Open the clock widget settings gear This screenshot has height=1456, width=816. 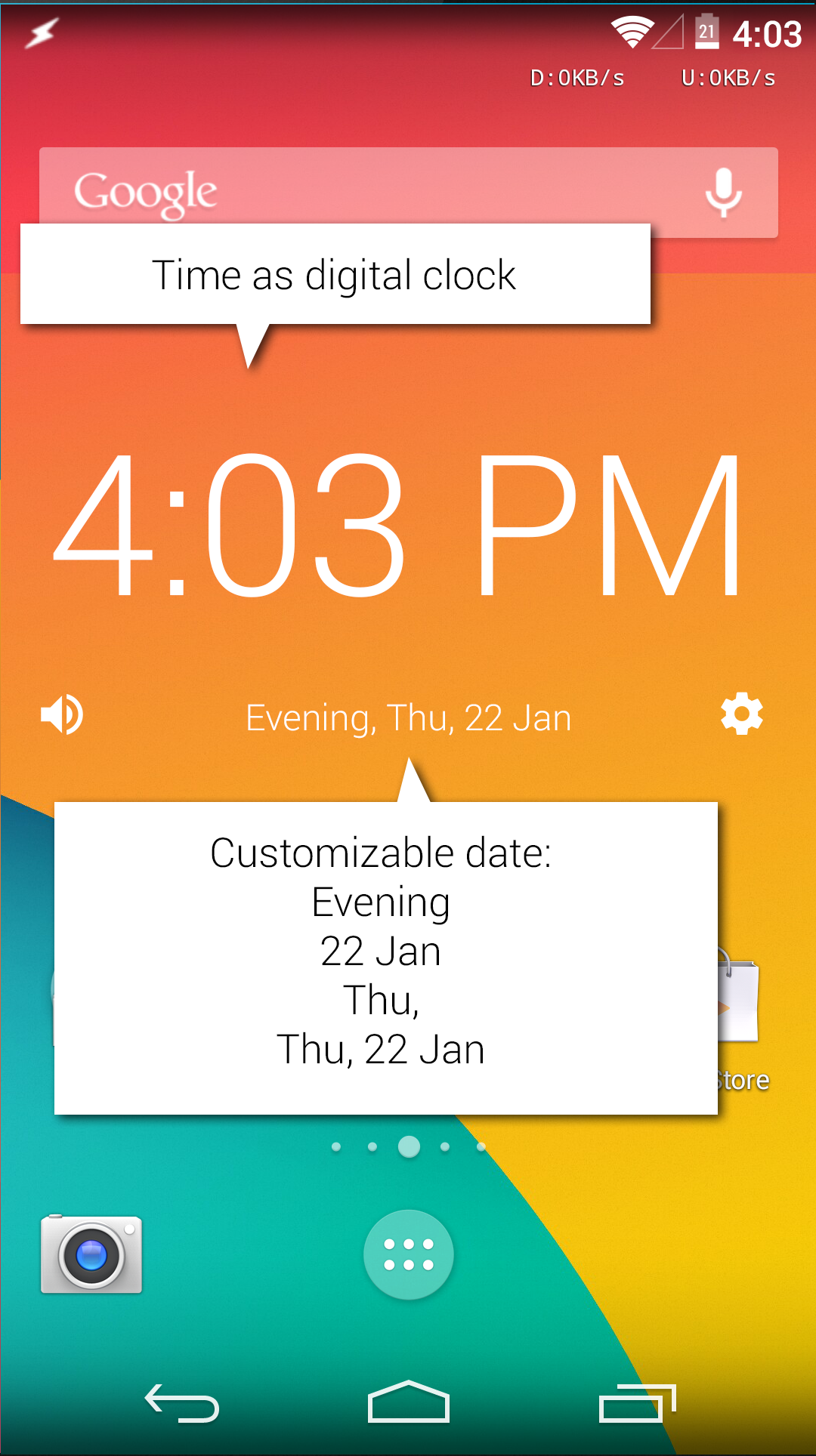741,714
